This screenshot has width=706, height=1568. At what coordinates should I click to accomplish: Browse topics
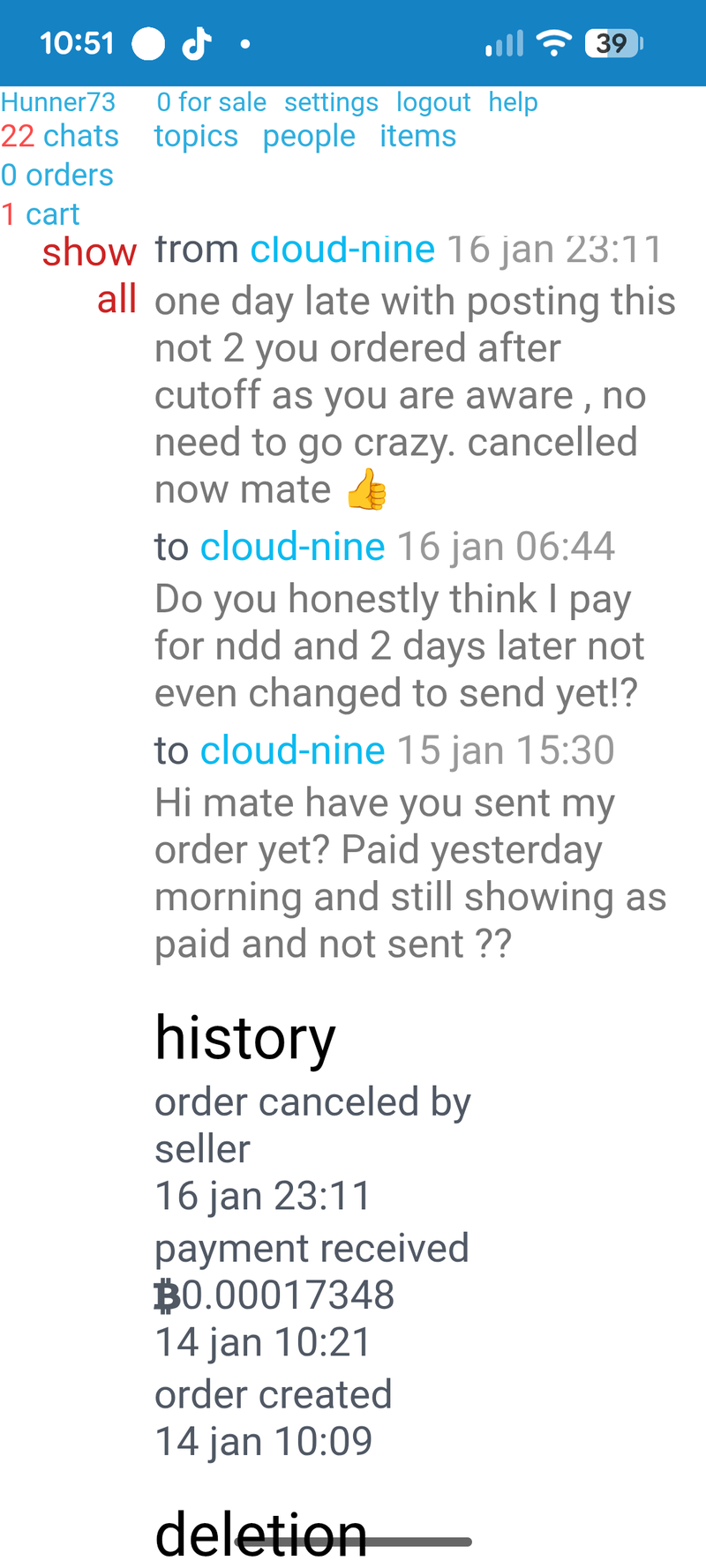tap(196, 137)
